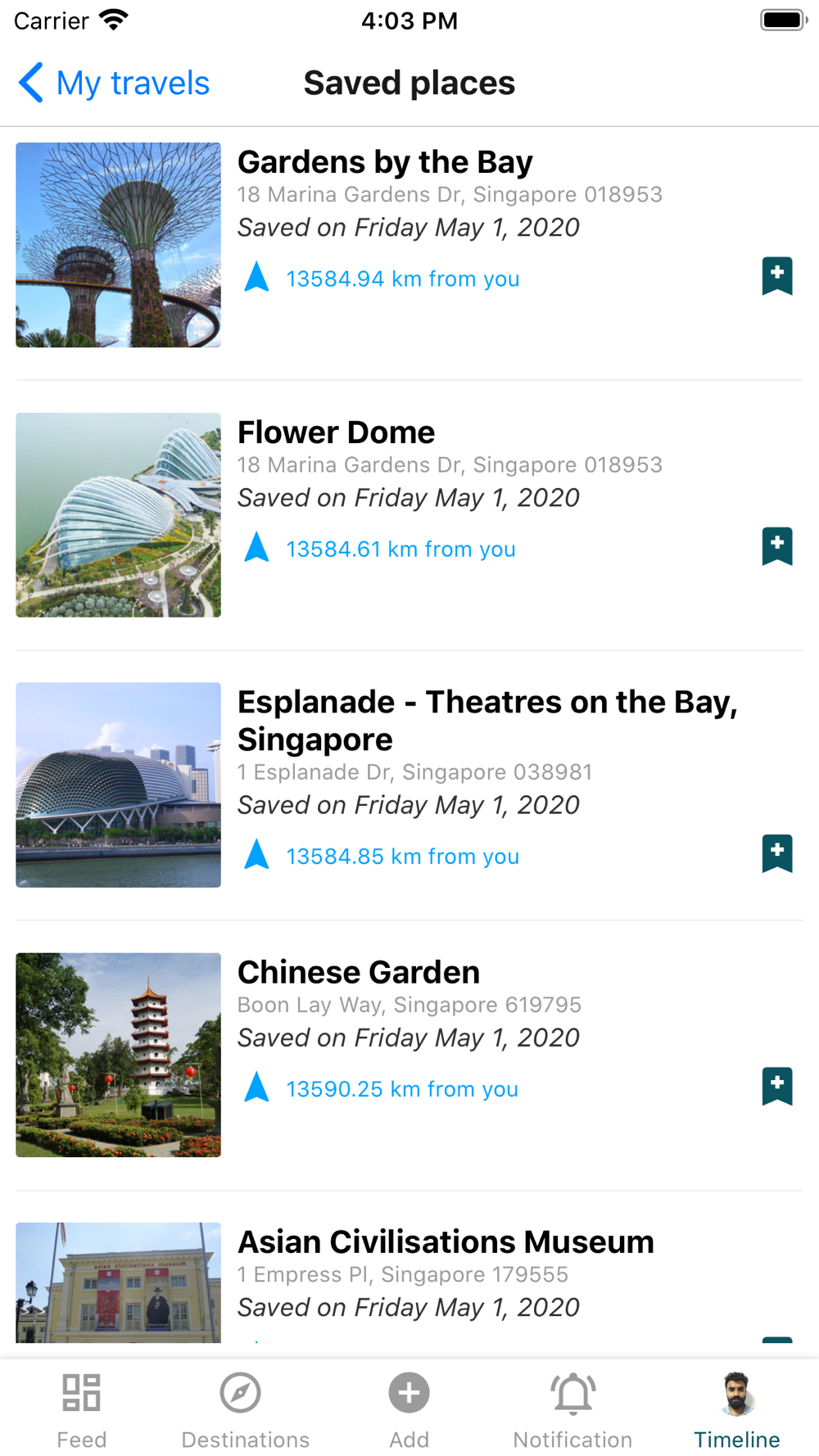
Task: Tap the bookmark icon for Esplanade
Action: [x=776, y=854]
